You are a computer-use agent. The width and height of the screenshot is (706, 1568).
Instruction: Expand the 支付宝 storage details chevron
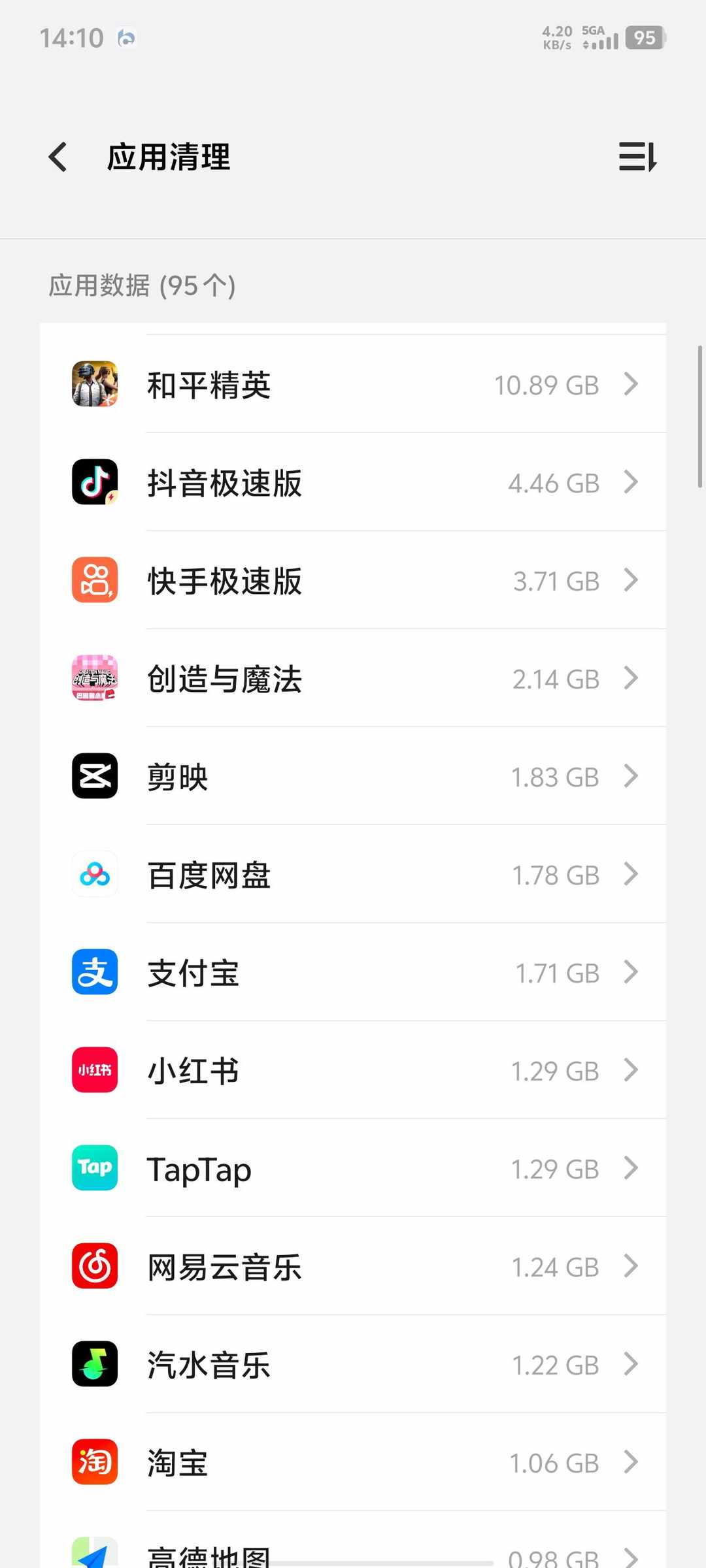pyautogui.click(x=631, y=972)
